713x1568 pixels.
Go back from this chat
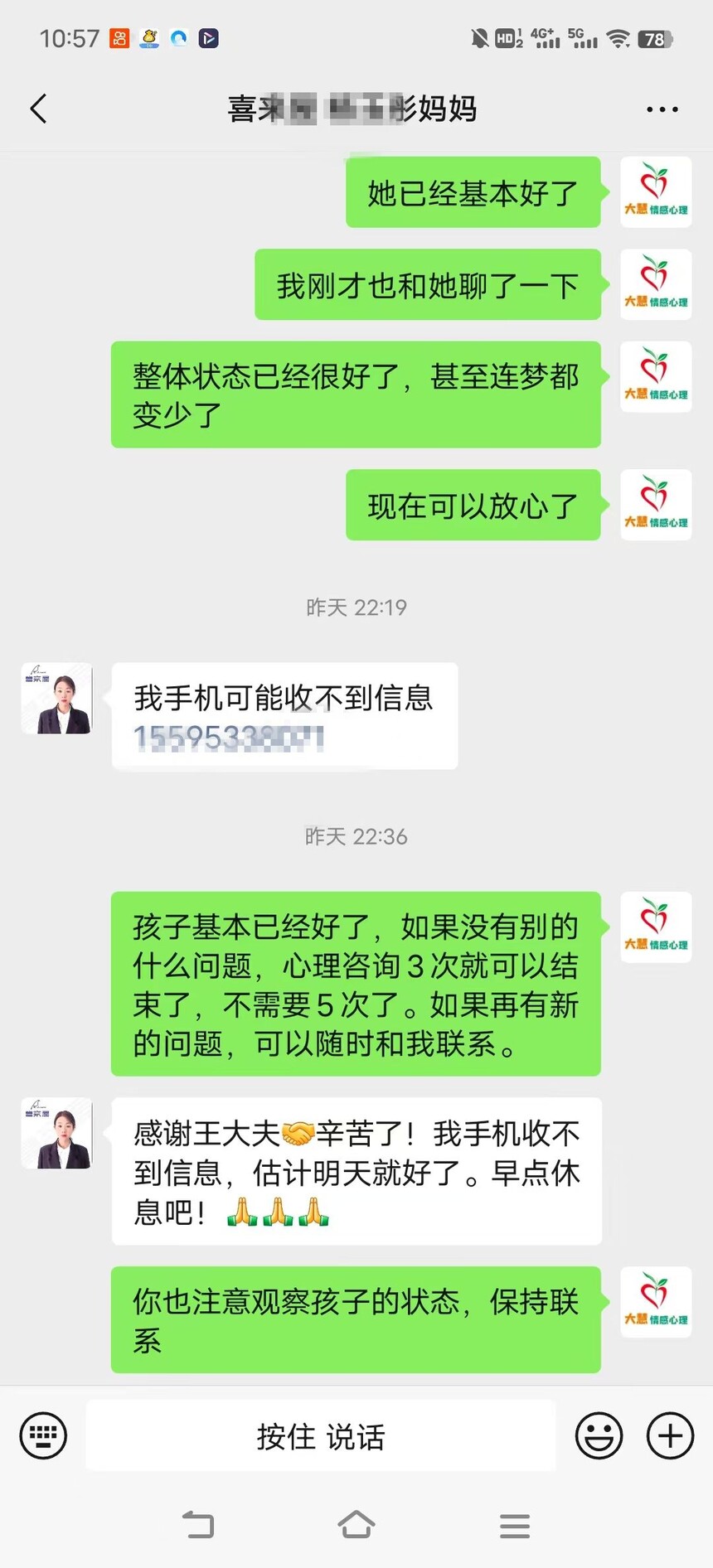tap(38, 109)
